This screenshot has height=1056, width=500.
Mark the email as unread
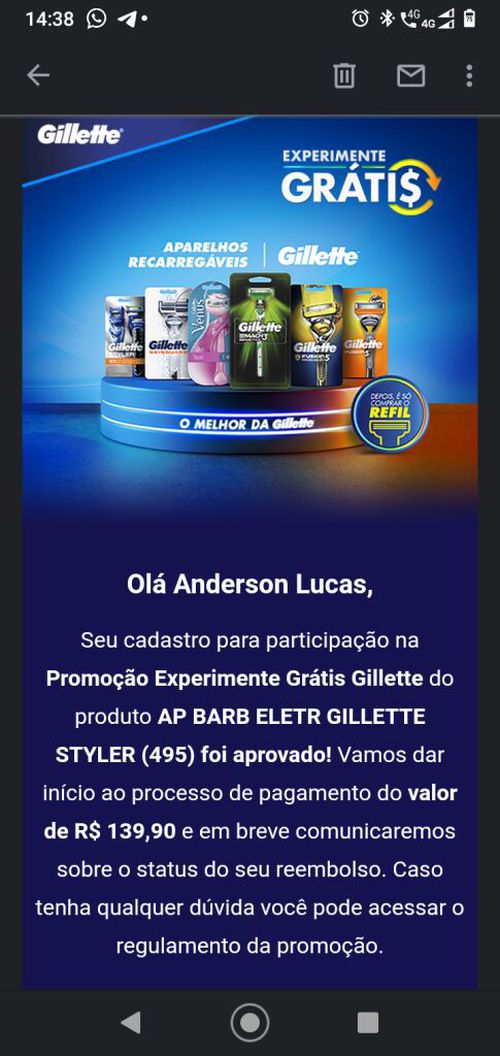tap(410, 75)
